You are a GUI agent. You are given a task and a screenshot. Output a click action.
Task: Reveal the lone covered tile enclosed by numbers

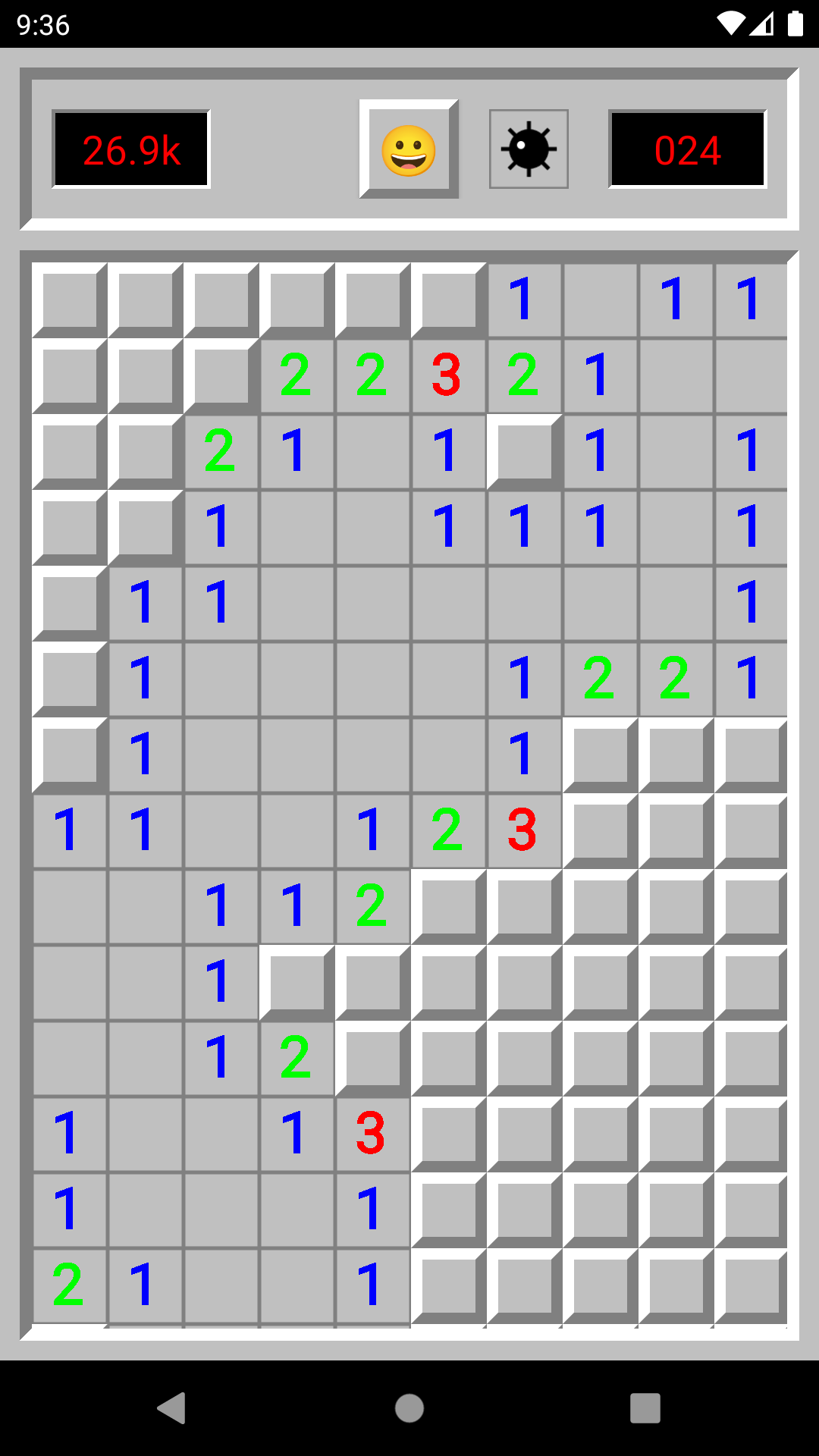(523, 450)
